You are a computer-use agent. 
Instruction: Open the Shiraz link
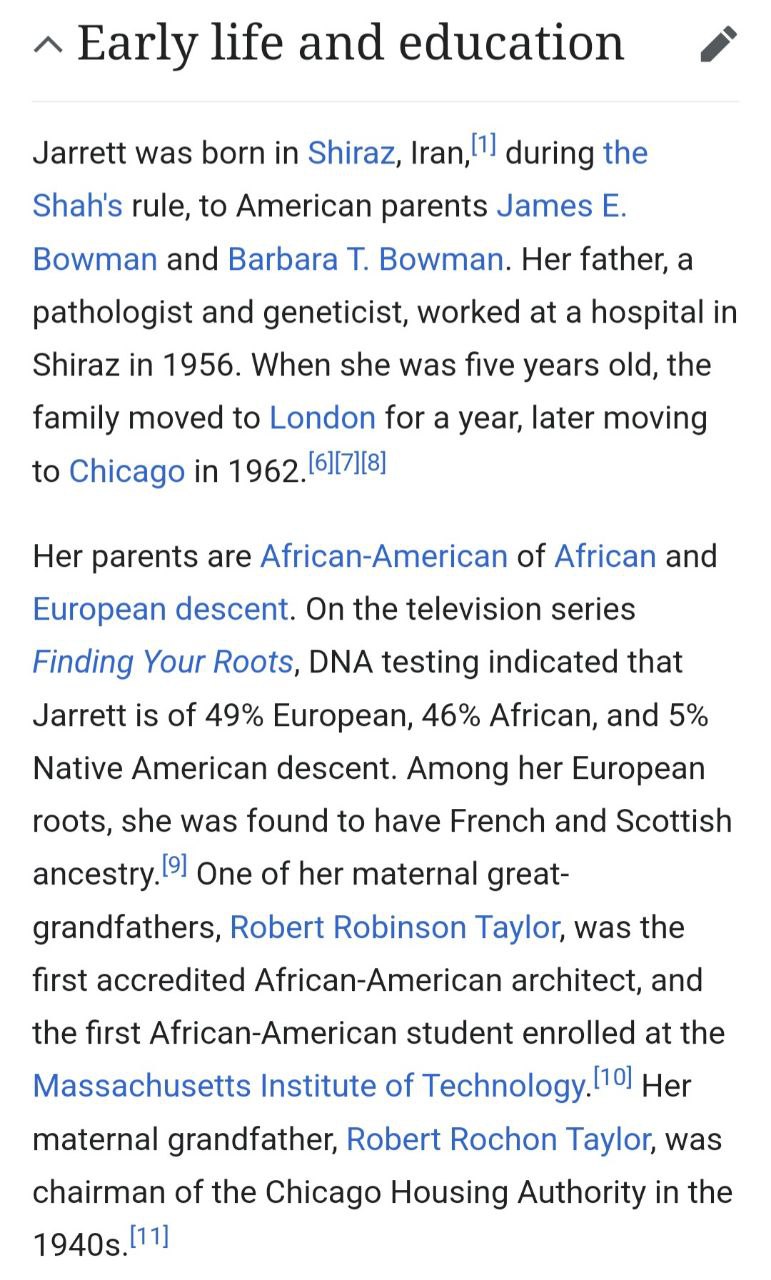pos(353,153)
